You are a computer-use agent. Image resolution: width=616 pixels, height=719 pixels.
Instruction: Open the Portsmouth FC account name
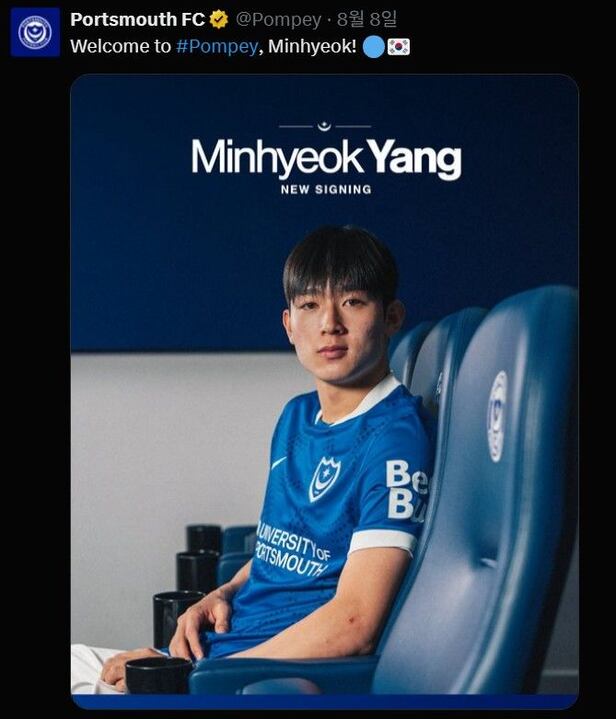(137, 20)
